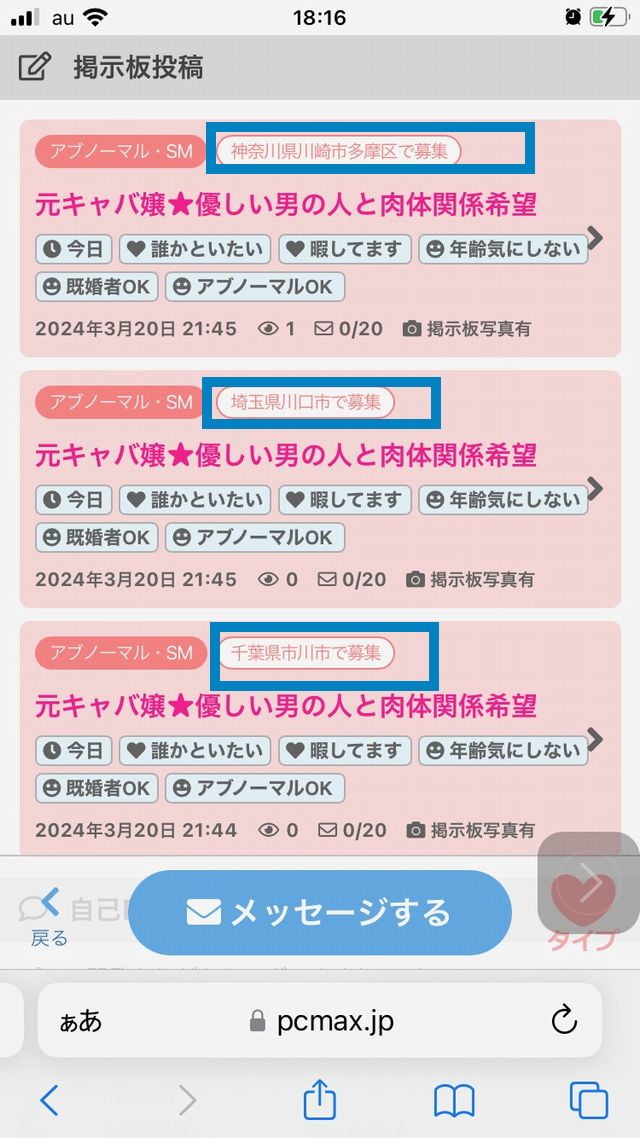The height and width of the screenshot is (1138, 640).
Task: Go back in Safari's bottom toolbar
Action: coord(49,1101)
